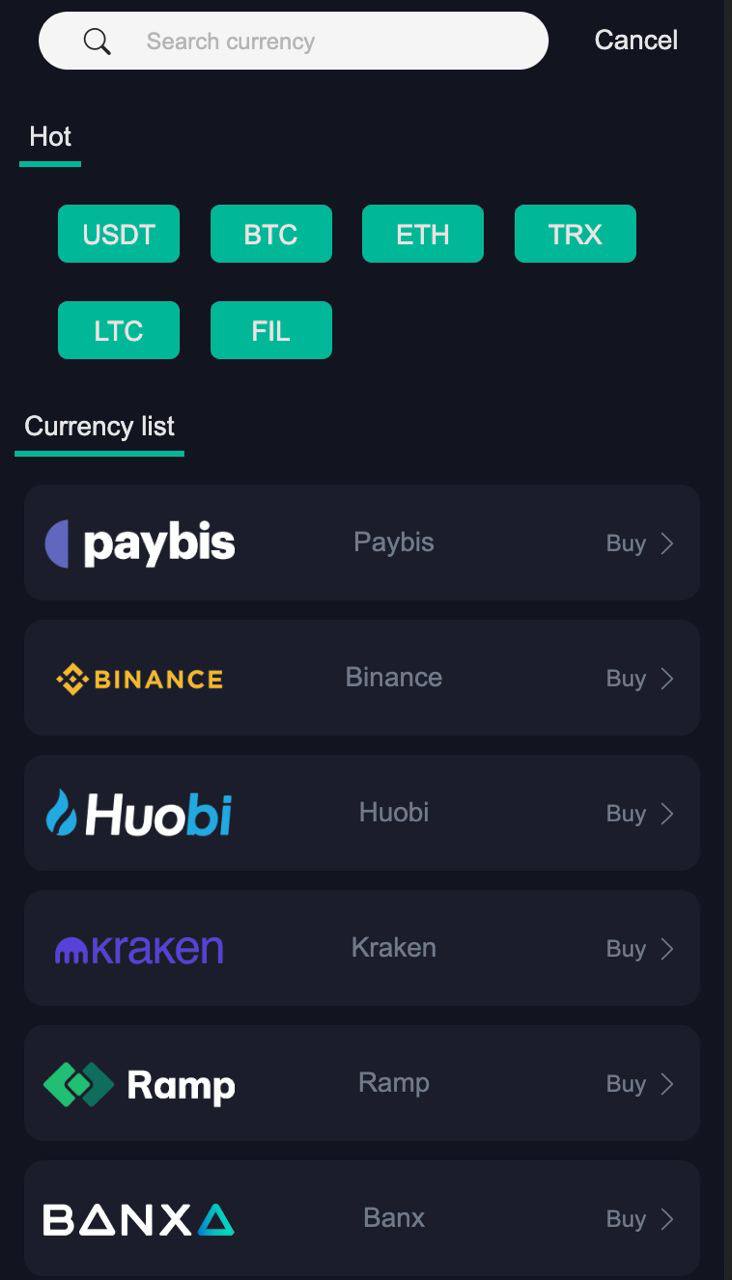
Task: Select the TRX hot chip
Action: [575, 234]
